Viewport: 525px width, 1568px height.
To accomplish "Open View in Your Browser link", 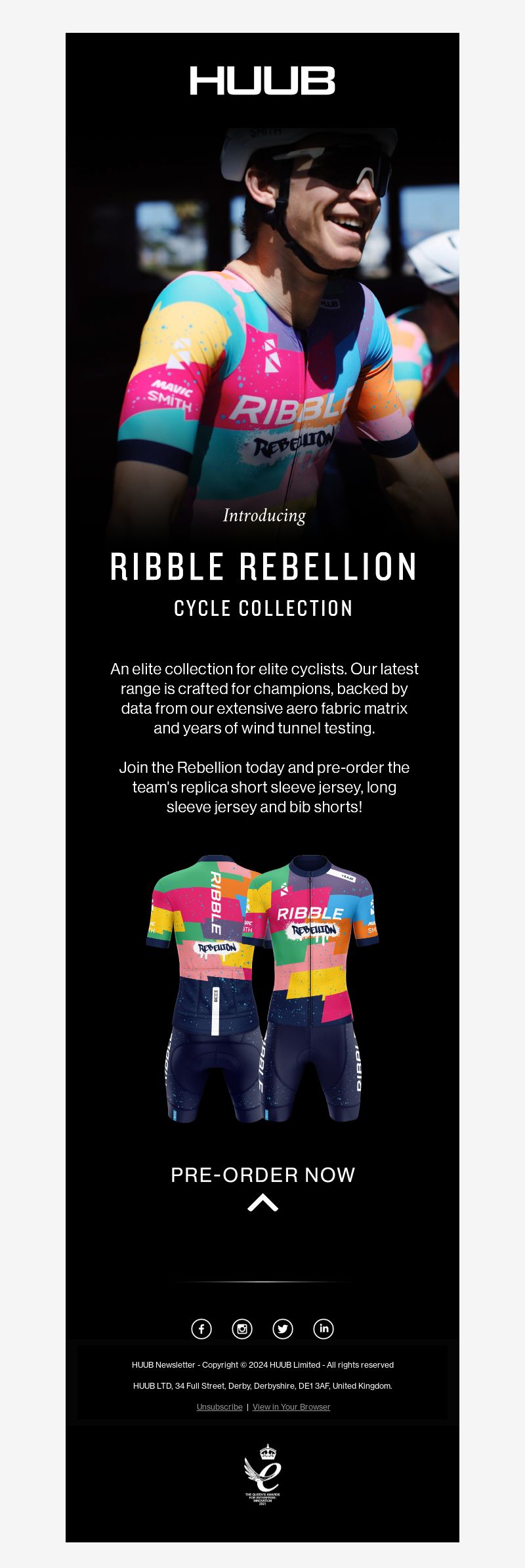I will coord(291,1406).
